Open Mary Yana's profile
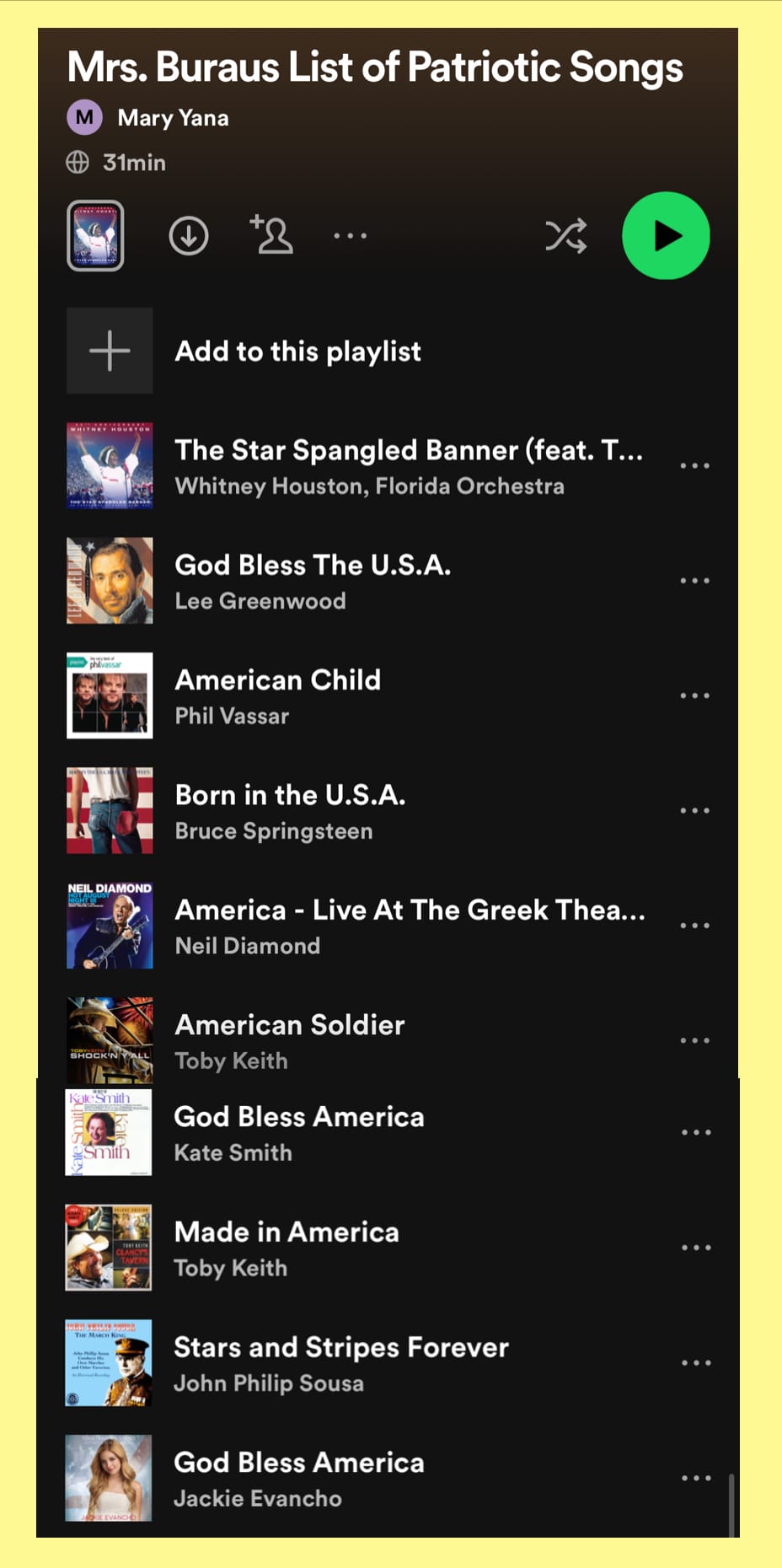 point(173,118)
